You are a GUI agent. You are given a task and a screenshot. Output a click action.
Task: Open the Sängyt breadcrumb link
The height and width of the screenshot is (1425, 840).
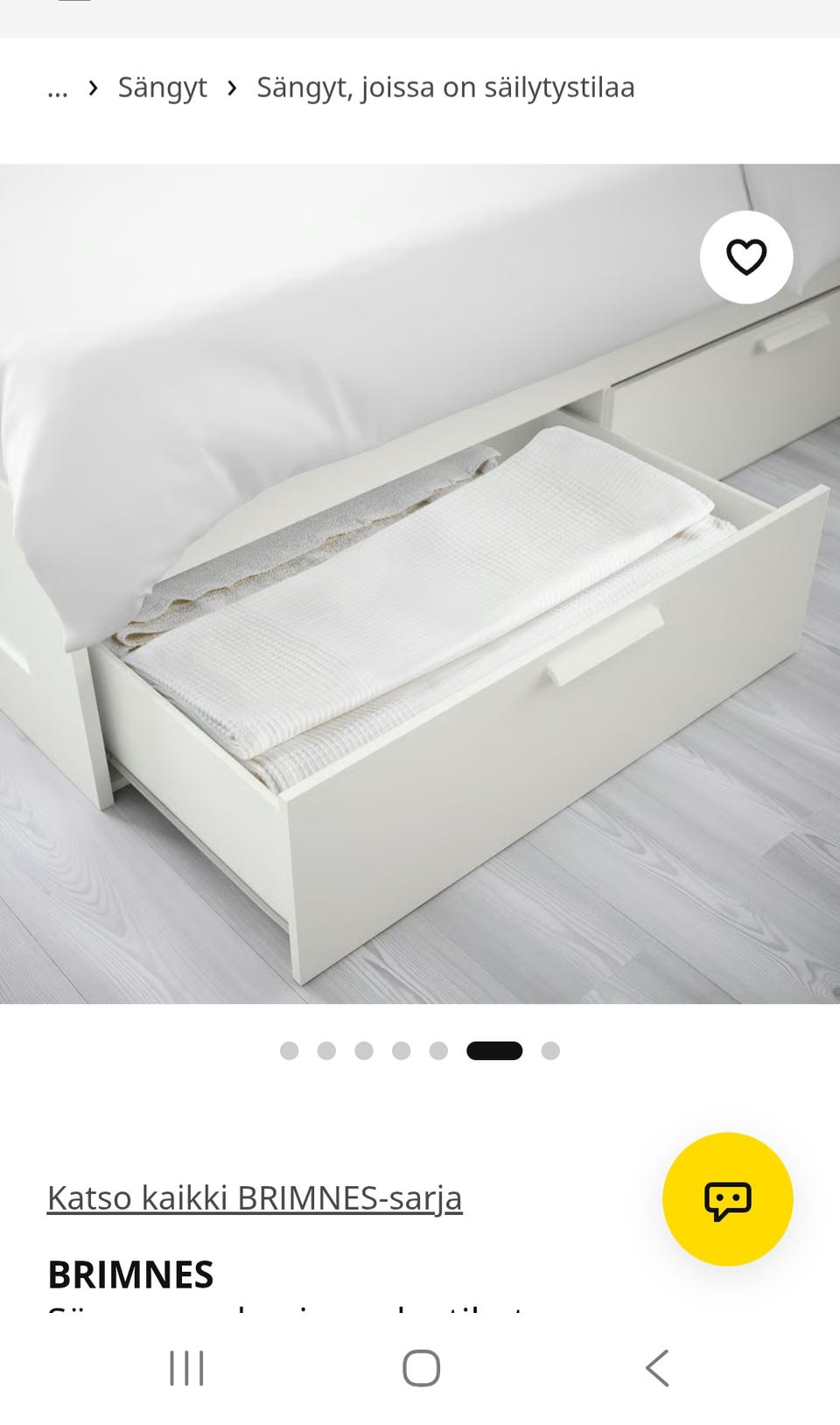tap(163, 88)
